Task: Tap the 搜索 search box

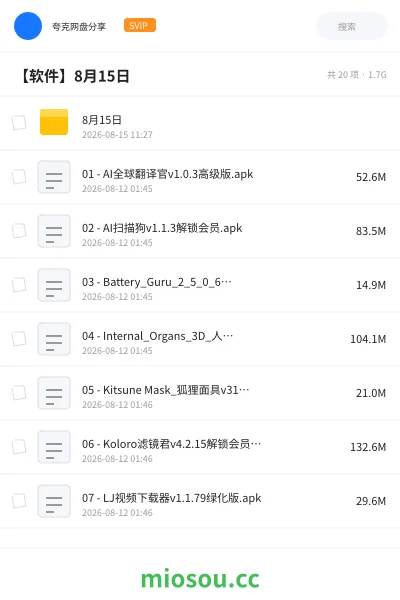Action: 351,26
